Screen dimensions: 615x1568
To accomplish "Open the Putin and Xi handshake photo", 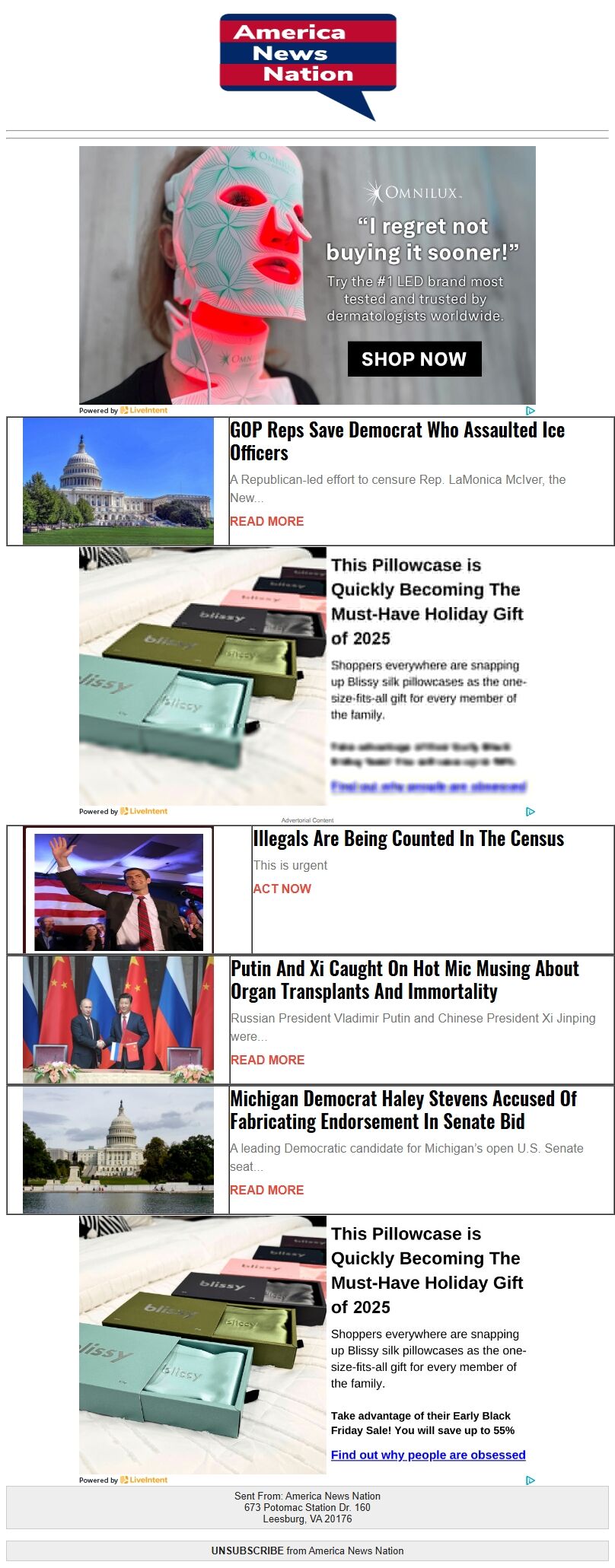I will pos(118,1019).
